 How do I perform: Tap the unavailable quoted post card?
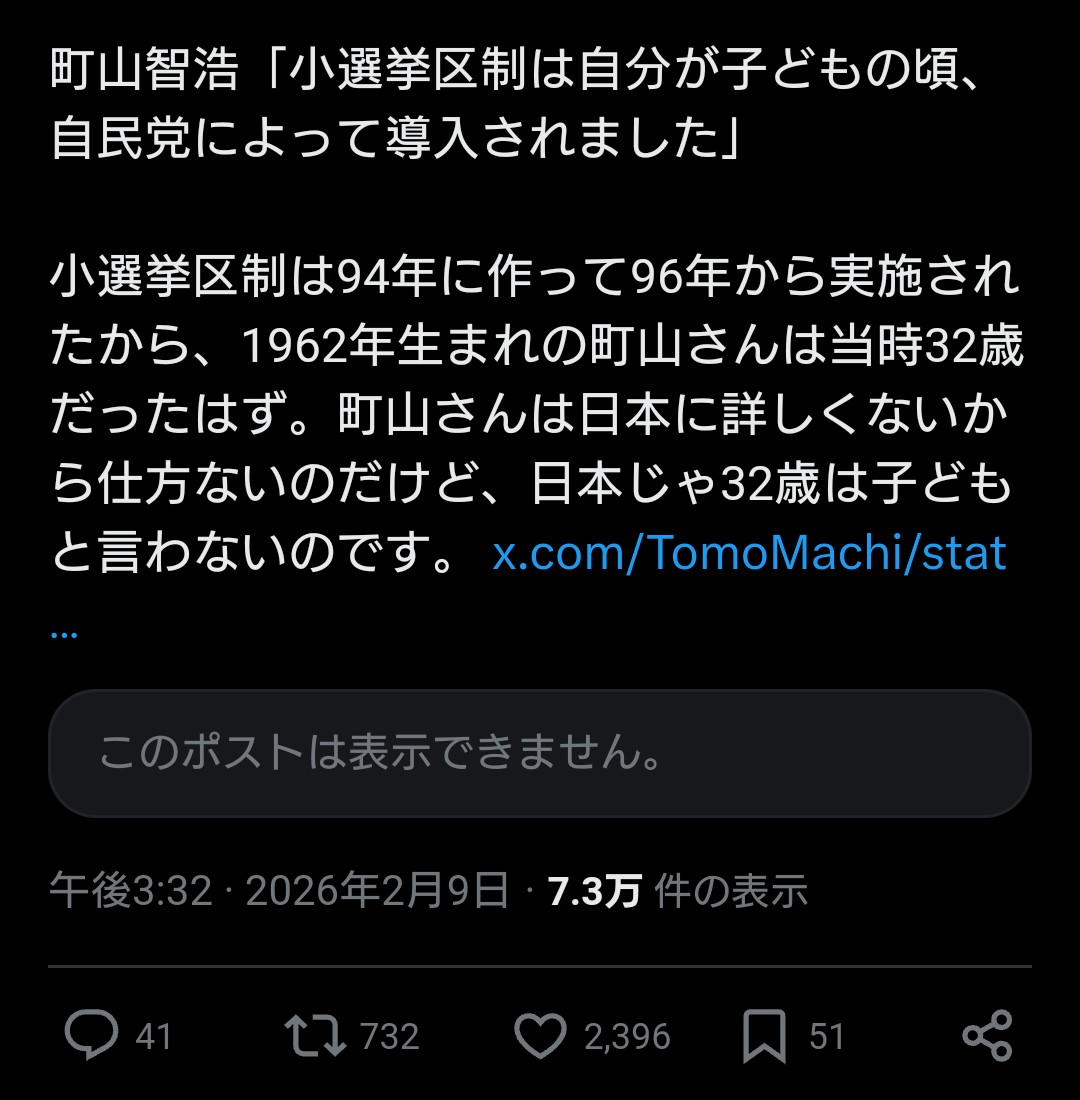[540, 753]
